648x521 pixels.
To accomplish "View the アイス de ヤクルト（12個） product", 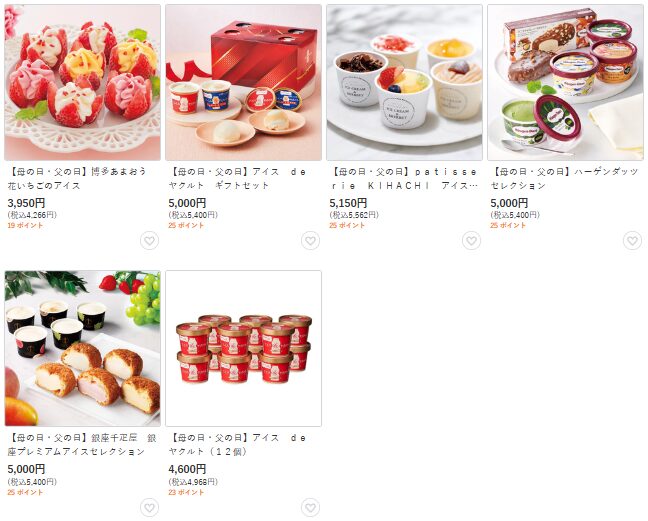I will [x=243, y=348].
